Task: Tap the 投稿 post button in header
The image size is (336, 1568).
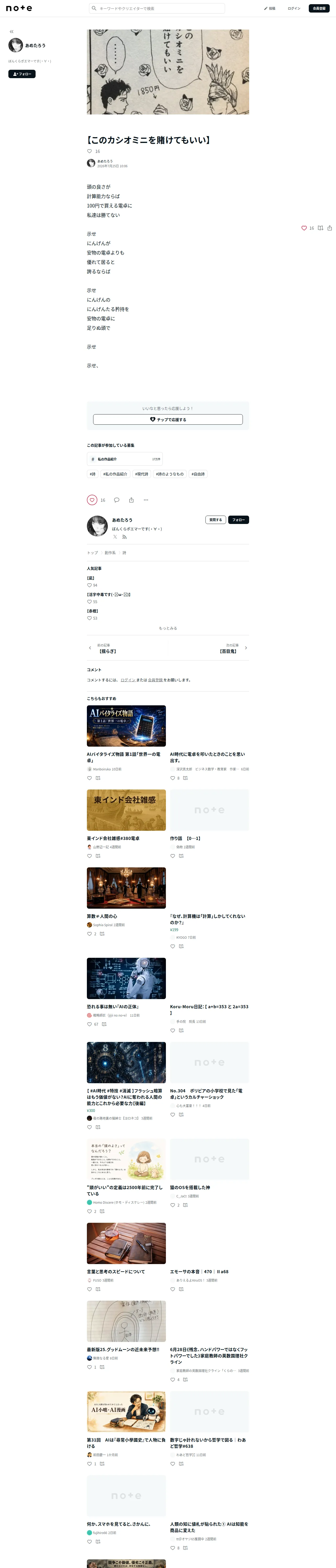Action: pyautogui.click(x=270, y=9)
